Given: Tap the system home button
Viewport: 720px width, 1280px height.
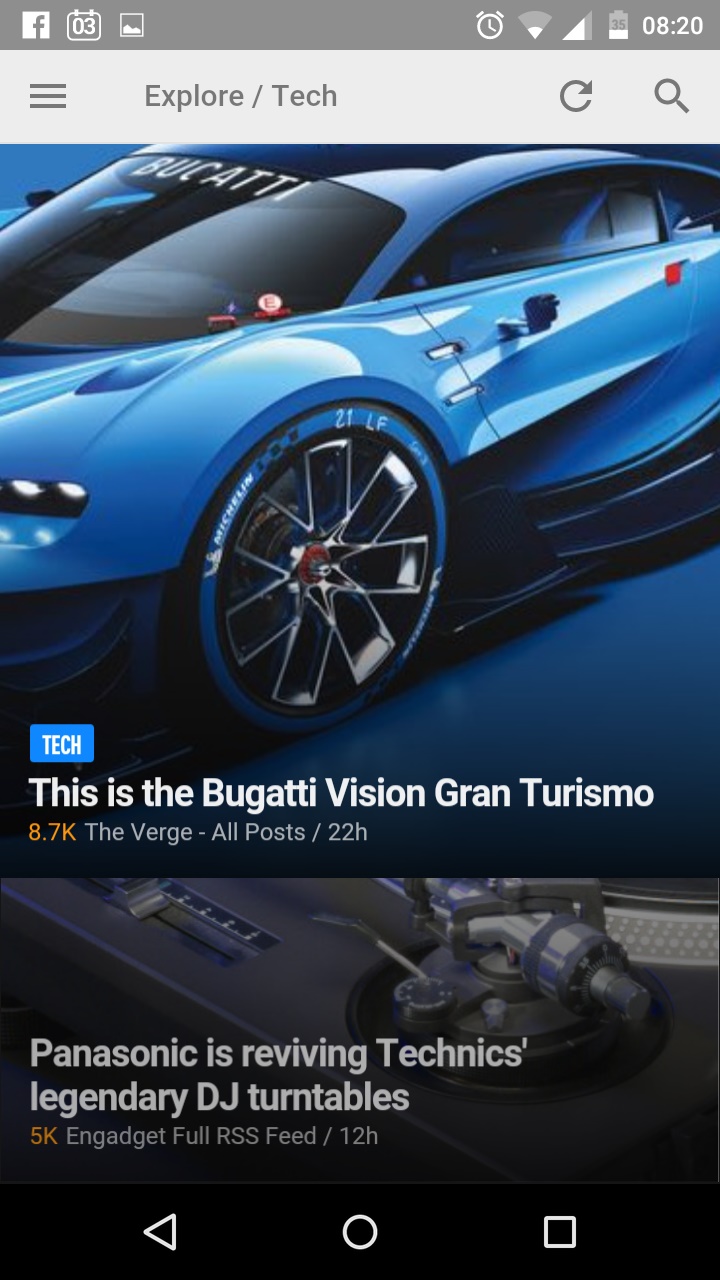Looking at the screenshot, I should [x=360, y=1232].
